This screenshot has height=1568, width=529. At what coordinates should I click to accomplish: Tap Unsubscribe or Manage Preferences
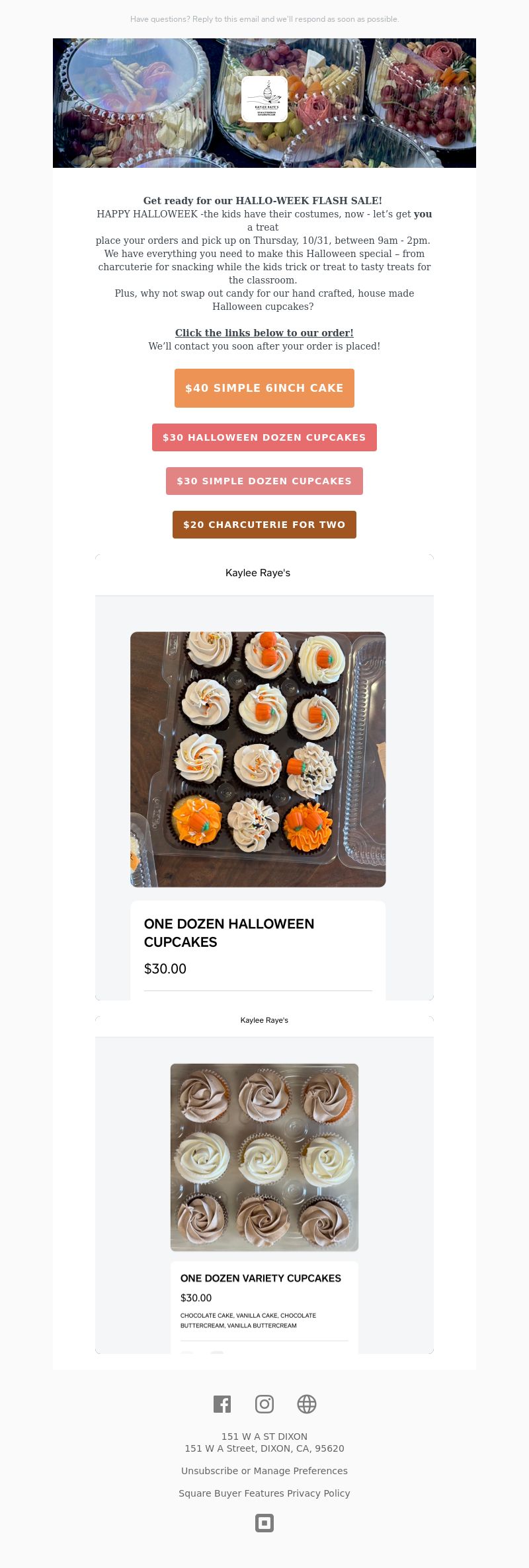pyautogui.click(x=264, y=1471)
